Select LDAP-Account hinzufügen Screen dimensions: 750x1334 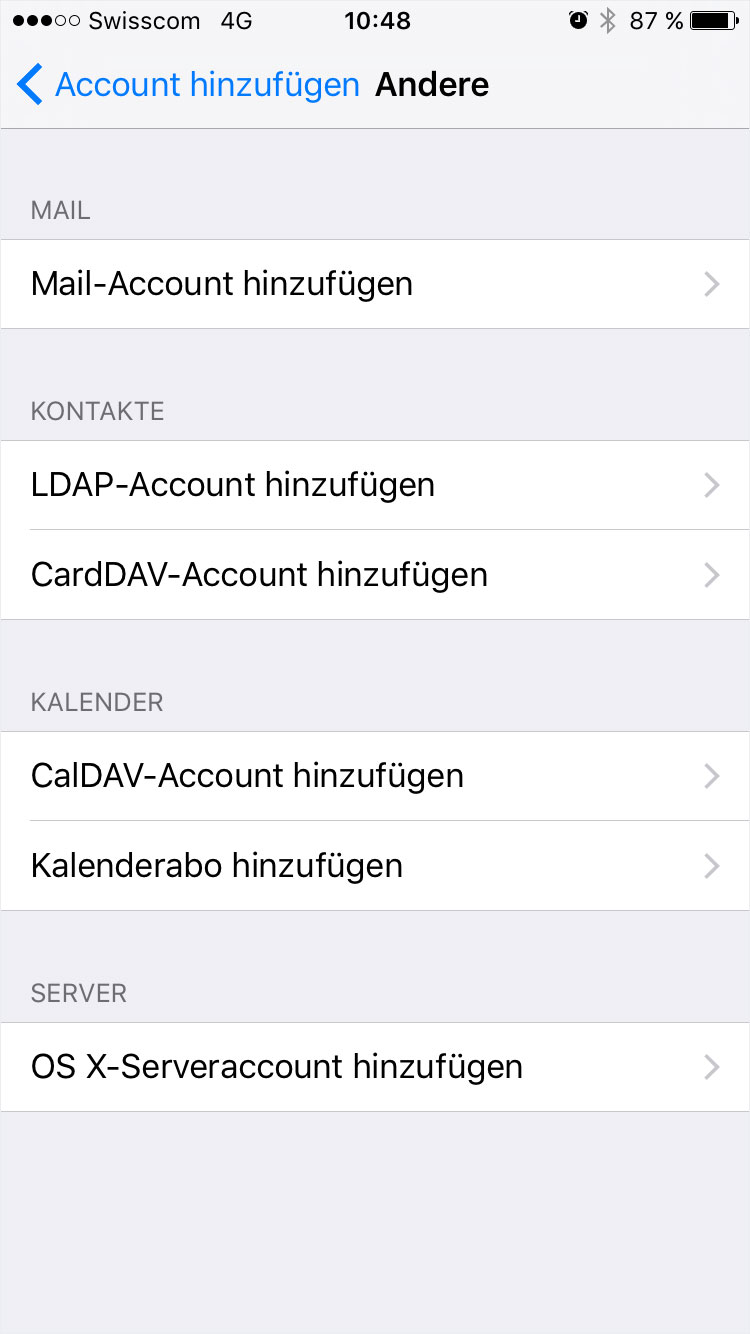point(375,485)
